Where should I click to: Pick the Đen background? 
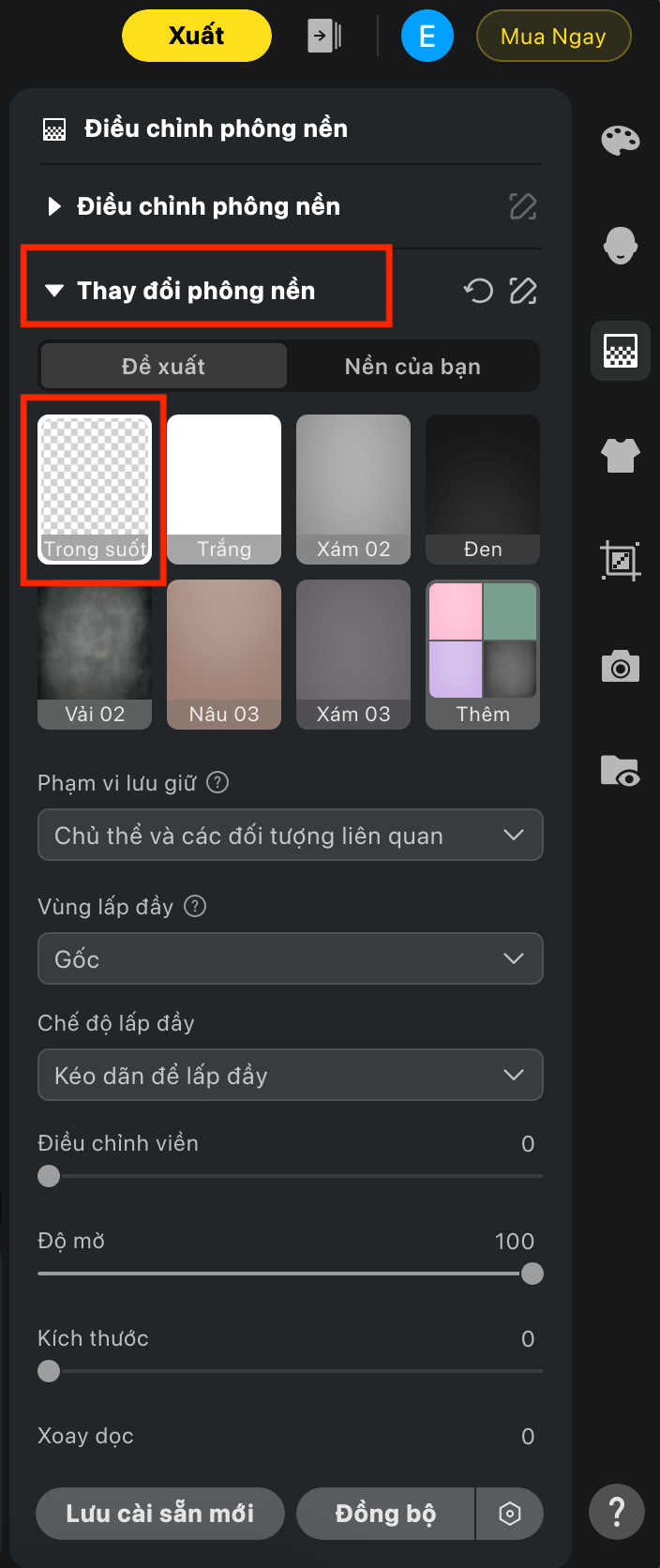tap(483, 489)
